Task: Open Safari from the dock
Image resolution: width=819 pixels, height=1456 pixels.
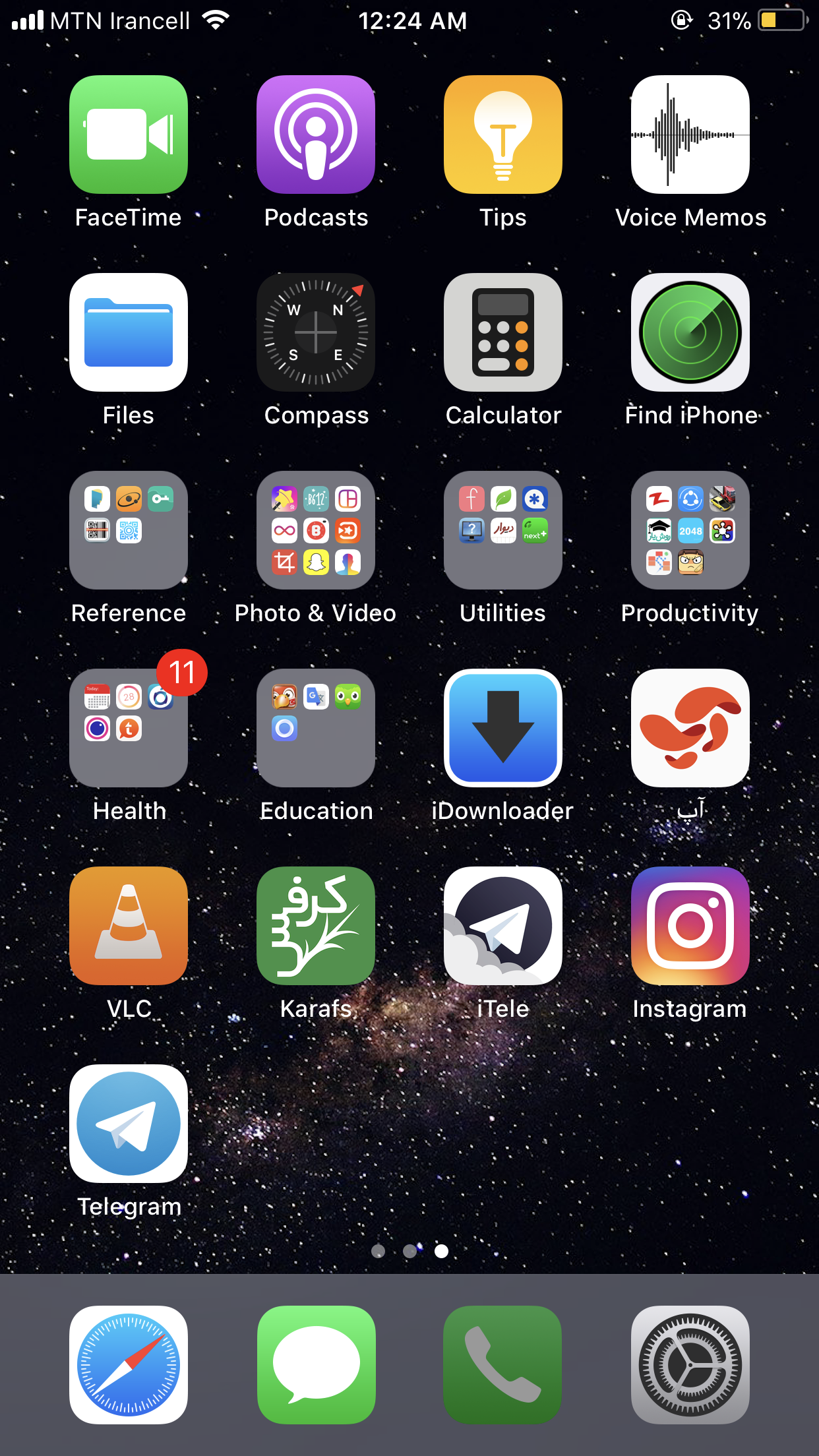Action: [129, 1365]
